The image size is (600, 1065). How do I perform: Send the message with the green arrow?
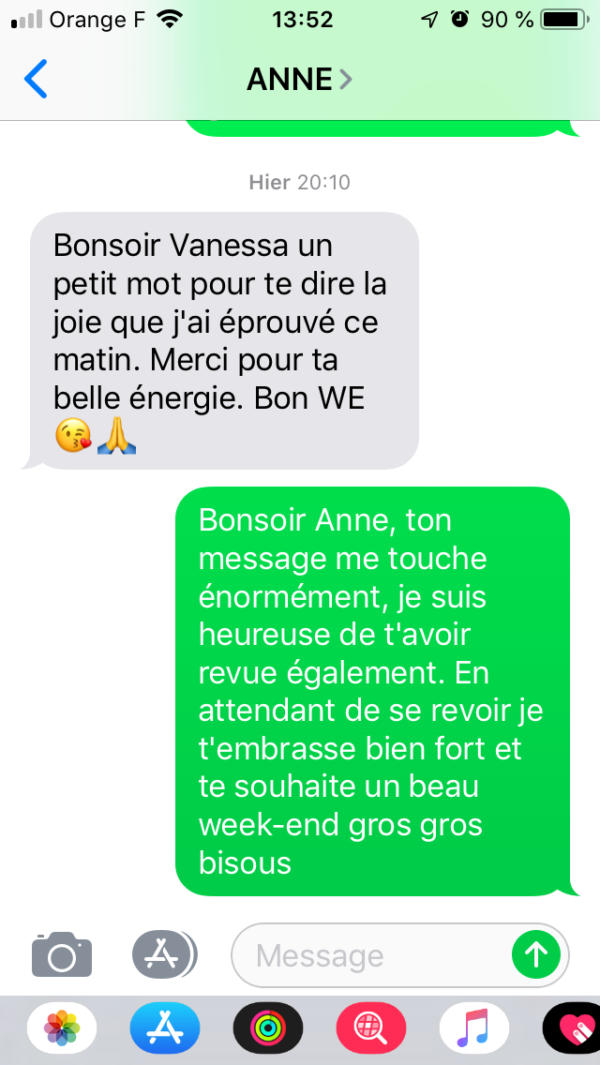coord(536,956)
